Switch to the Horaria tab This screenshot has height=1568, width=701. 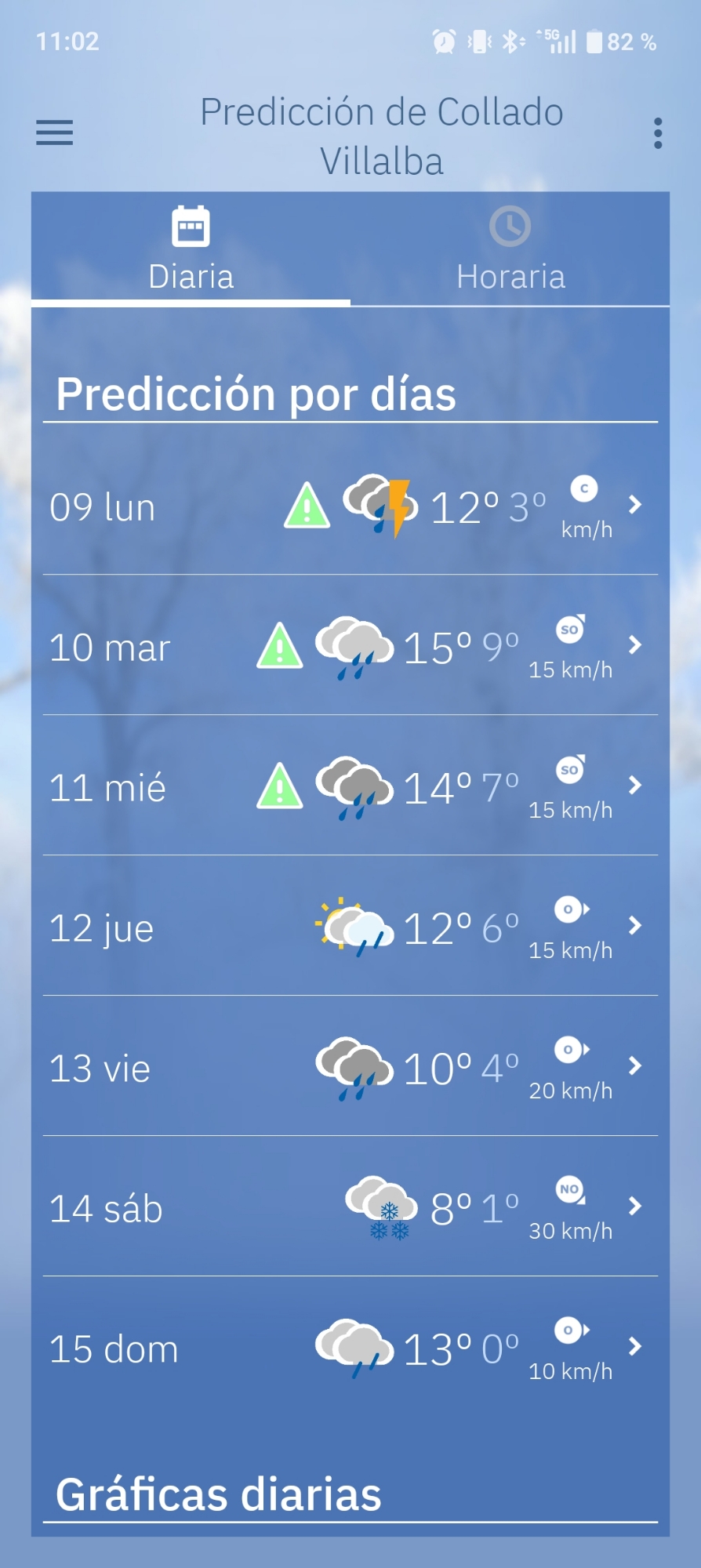pyautogui.click(x=510, y=249)
